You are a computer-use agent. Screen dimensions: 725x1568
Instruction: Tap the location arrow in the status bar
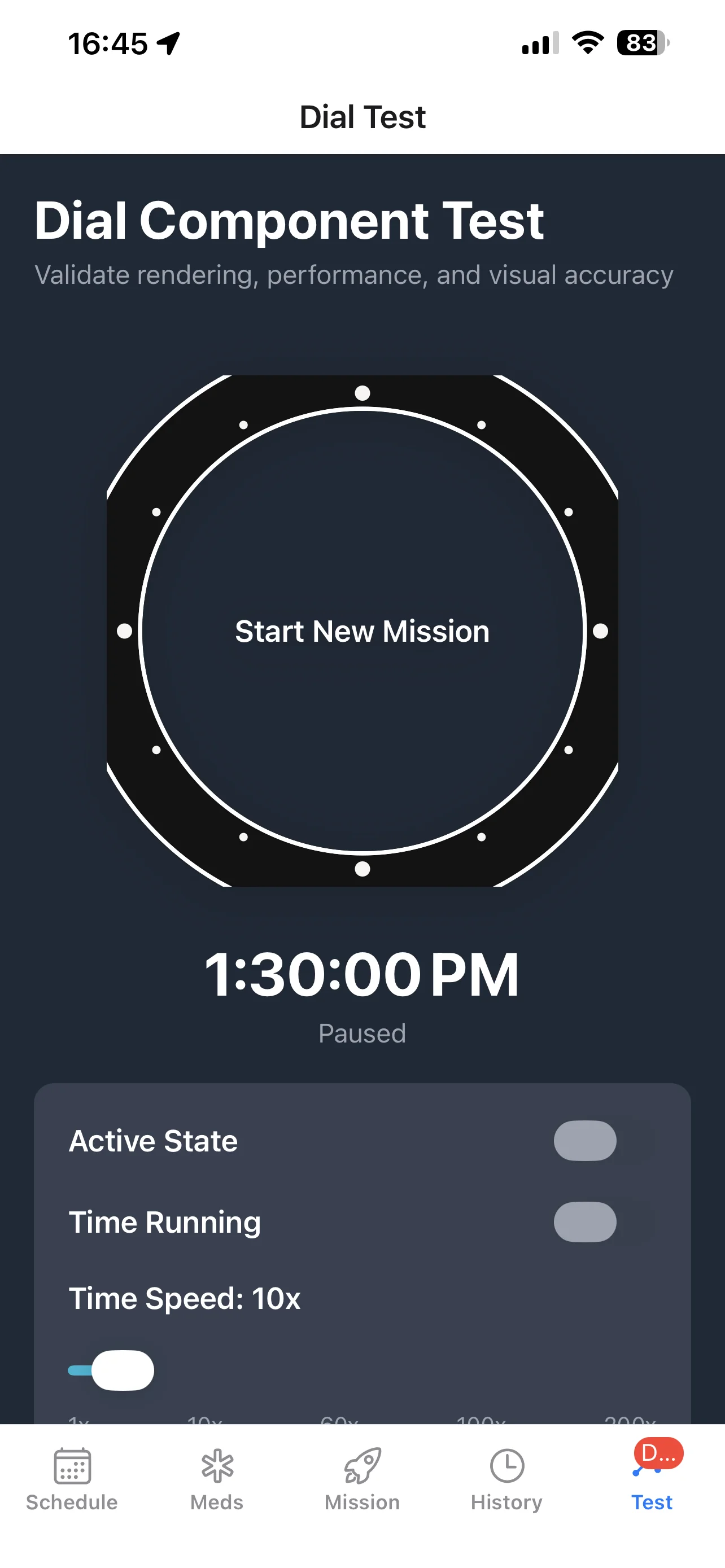(x=166, y=42)
